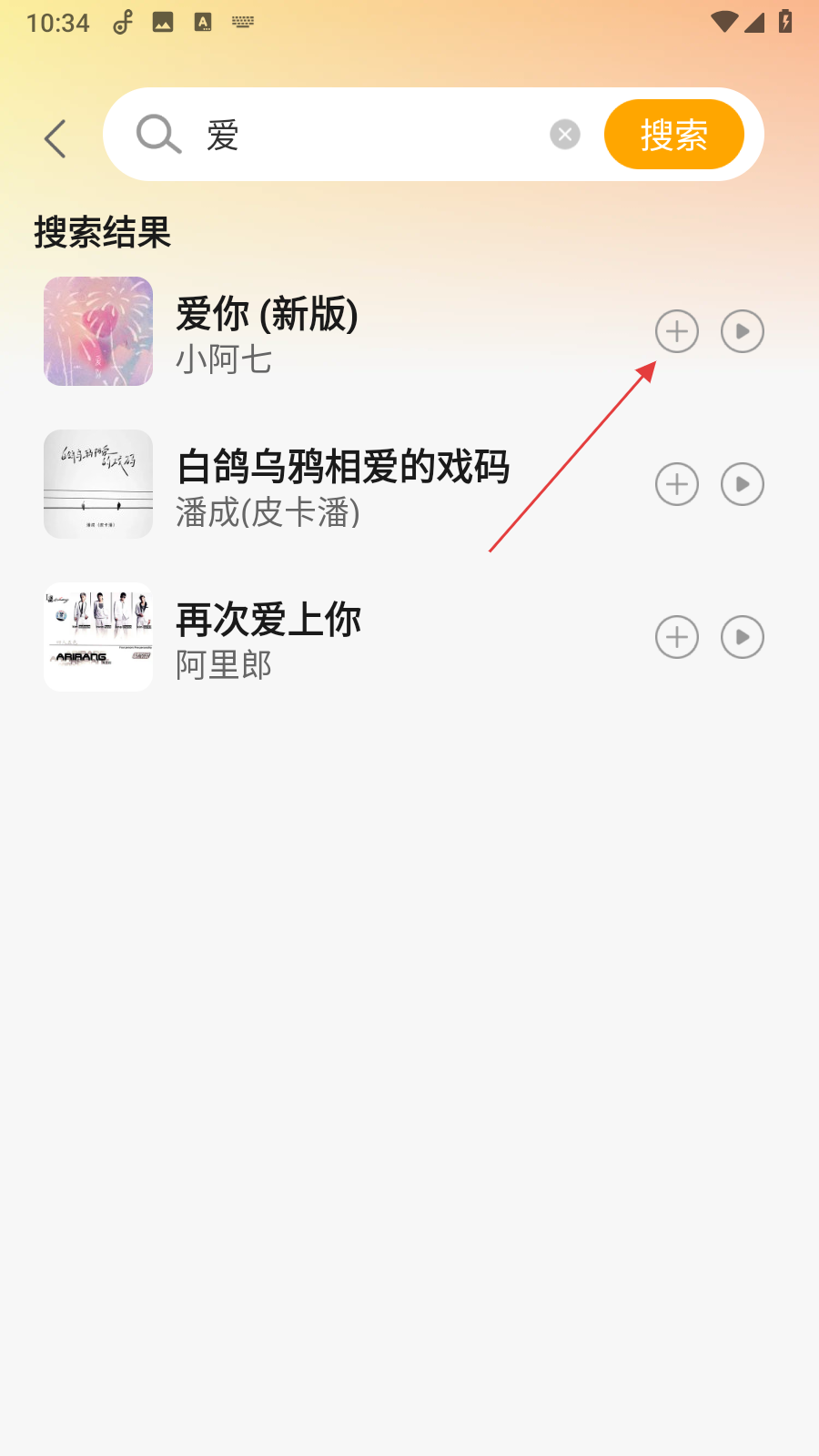Click the 搜索结果 heading
819x1456 pixels.
(103, 233)
